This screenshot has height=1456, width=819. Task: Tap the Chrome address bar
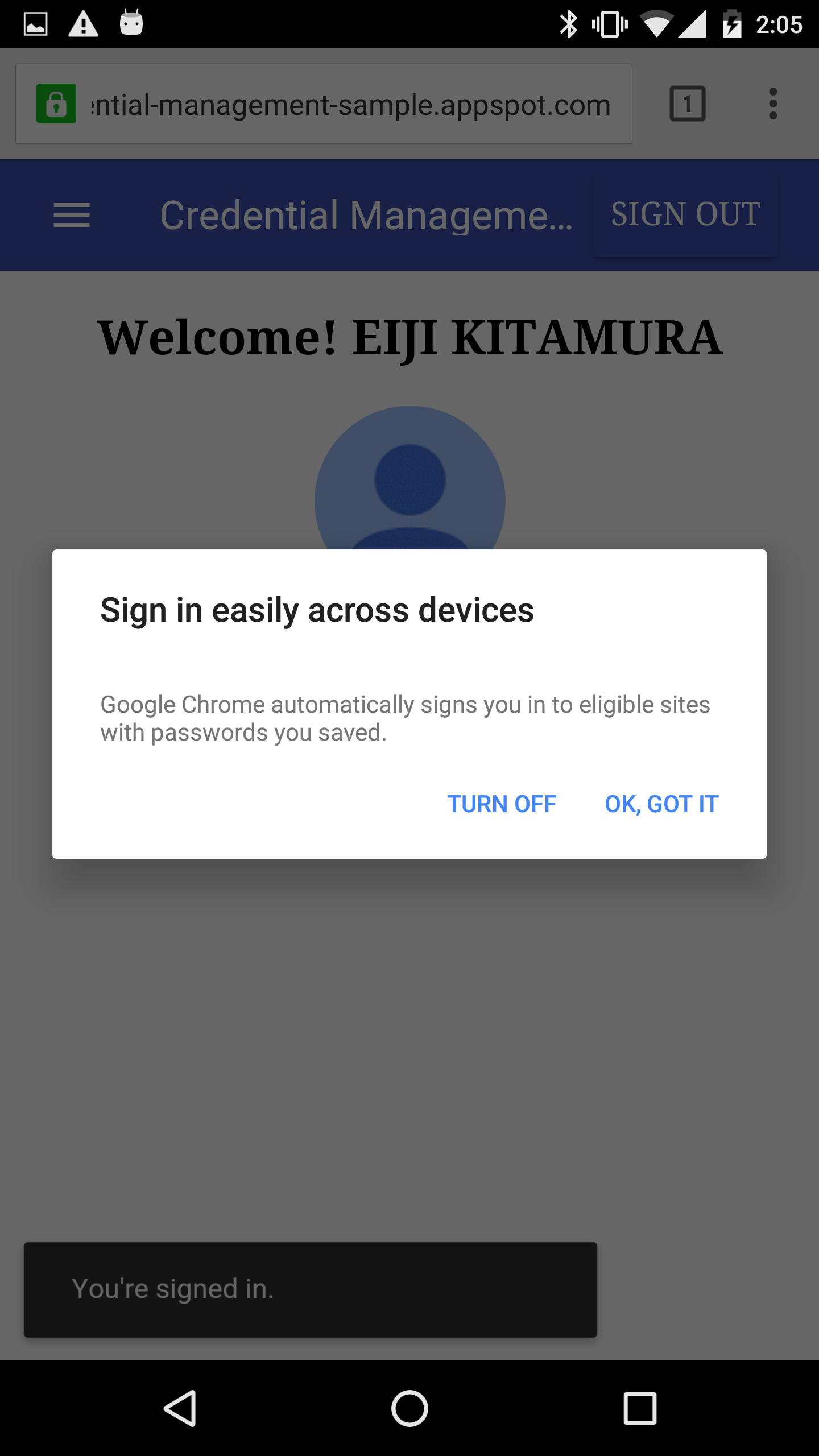(x=341, y=105)
